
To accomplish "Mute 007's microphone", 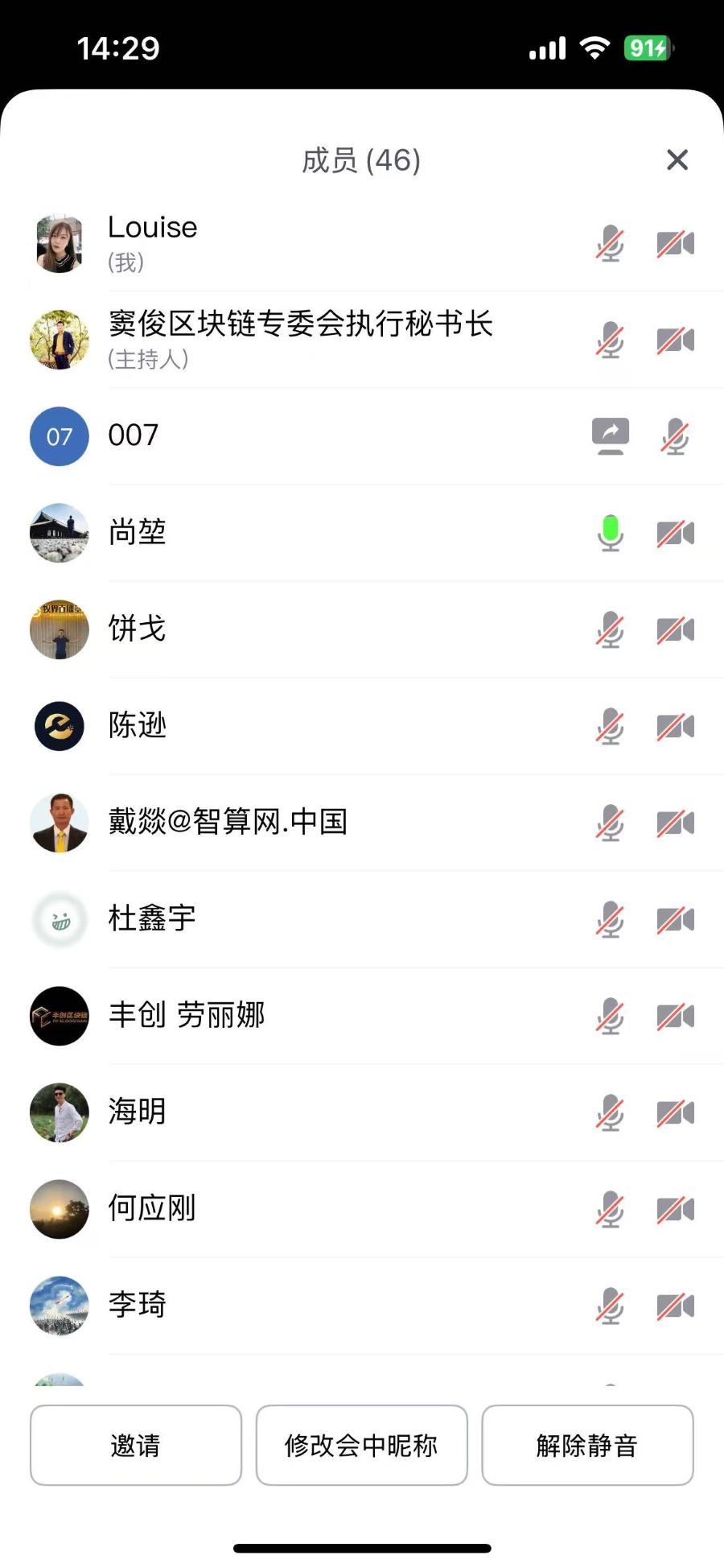I will (x=676, y=436).
